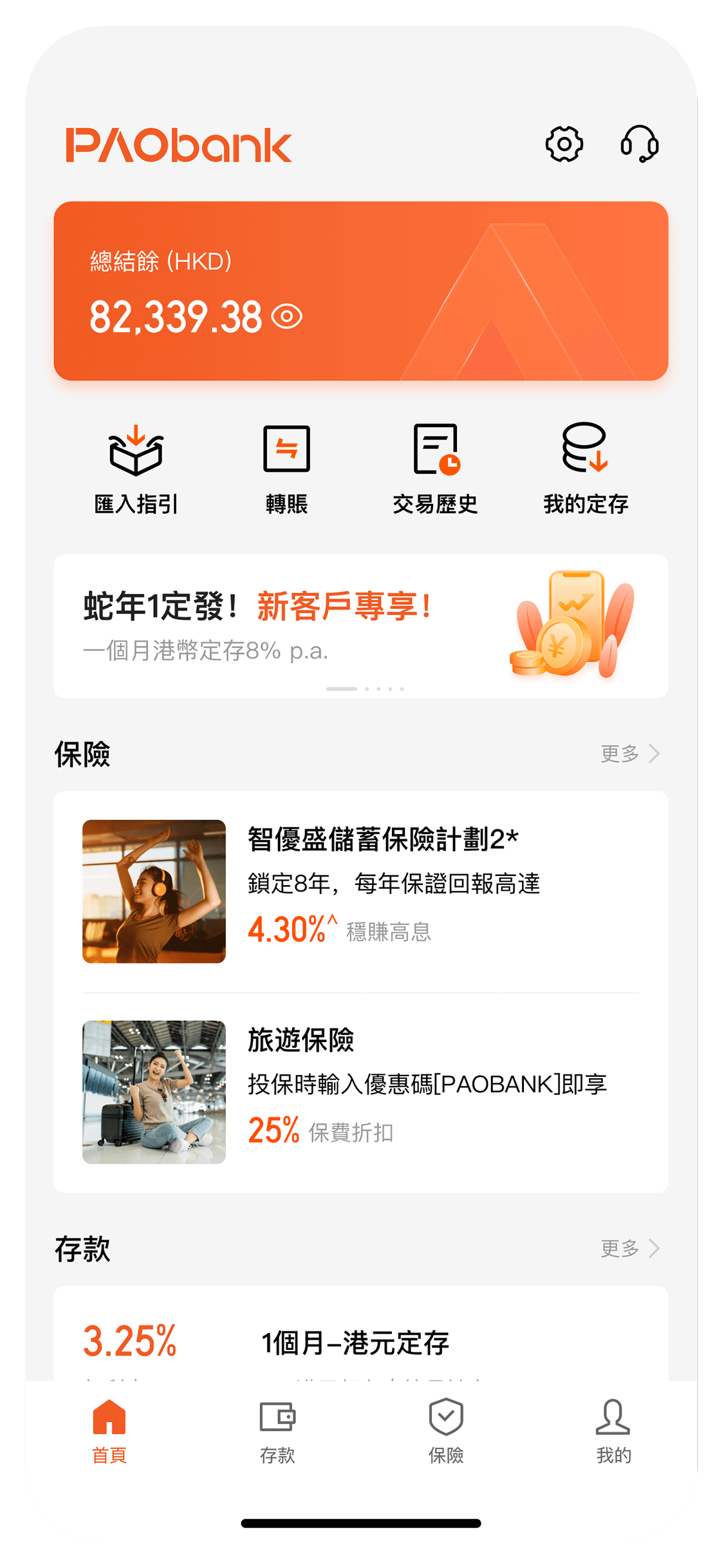Image resolution: width=724 pixels, height=1568 pixels.
Task: Tap 更多 next to 保險 section
Action: 629,754
